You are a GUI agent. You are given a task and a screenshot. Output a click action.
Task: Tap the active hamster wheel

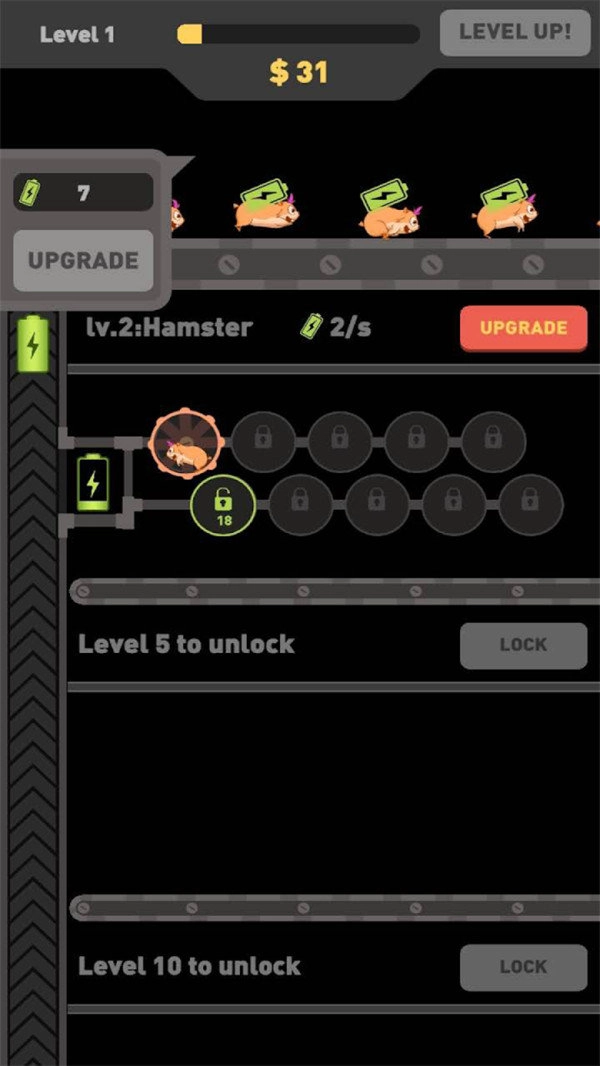(185, 443)
